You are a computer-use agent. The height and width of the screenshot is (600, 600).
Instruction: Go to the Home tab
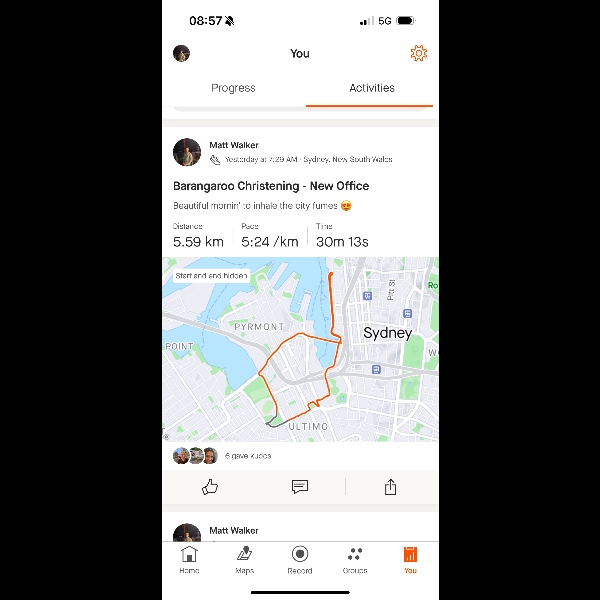point(189,559)
